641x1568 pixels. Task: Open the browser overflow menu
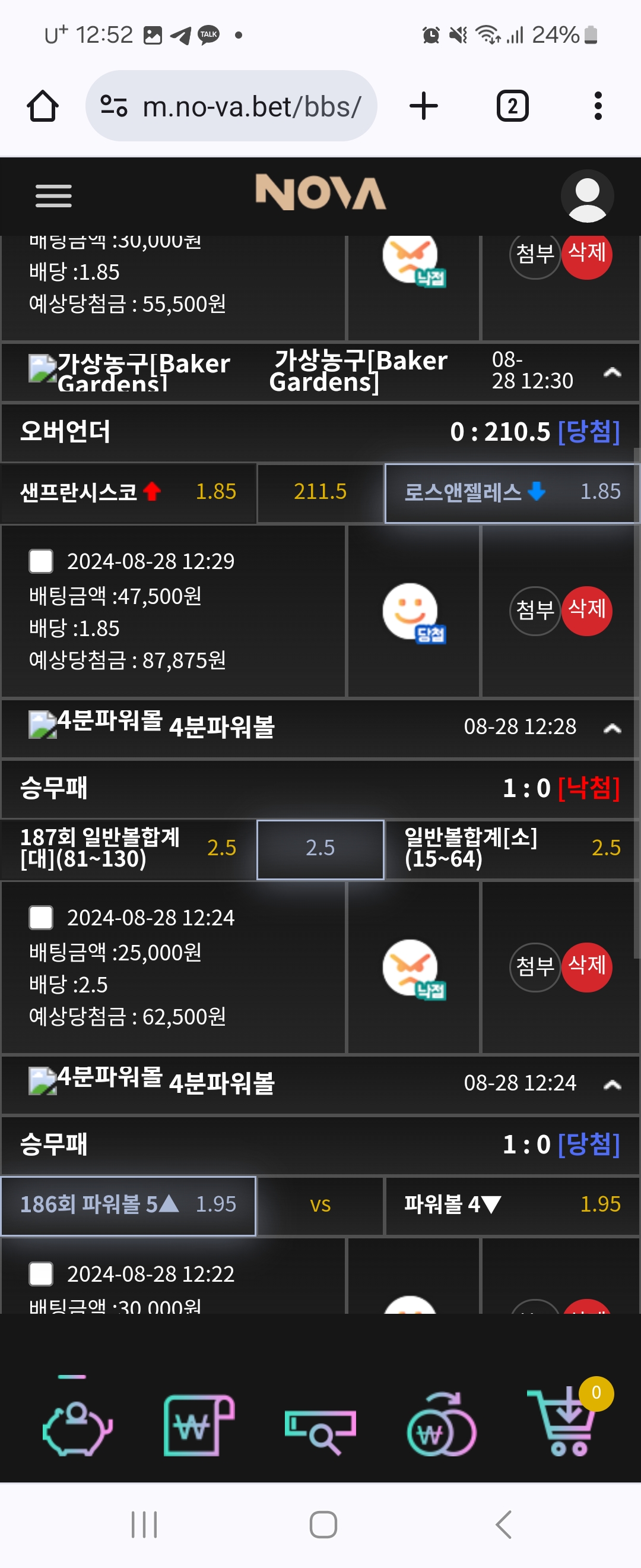tap(598, 106)
